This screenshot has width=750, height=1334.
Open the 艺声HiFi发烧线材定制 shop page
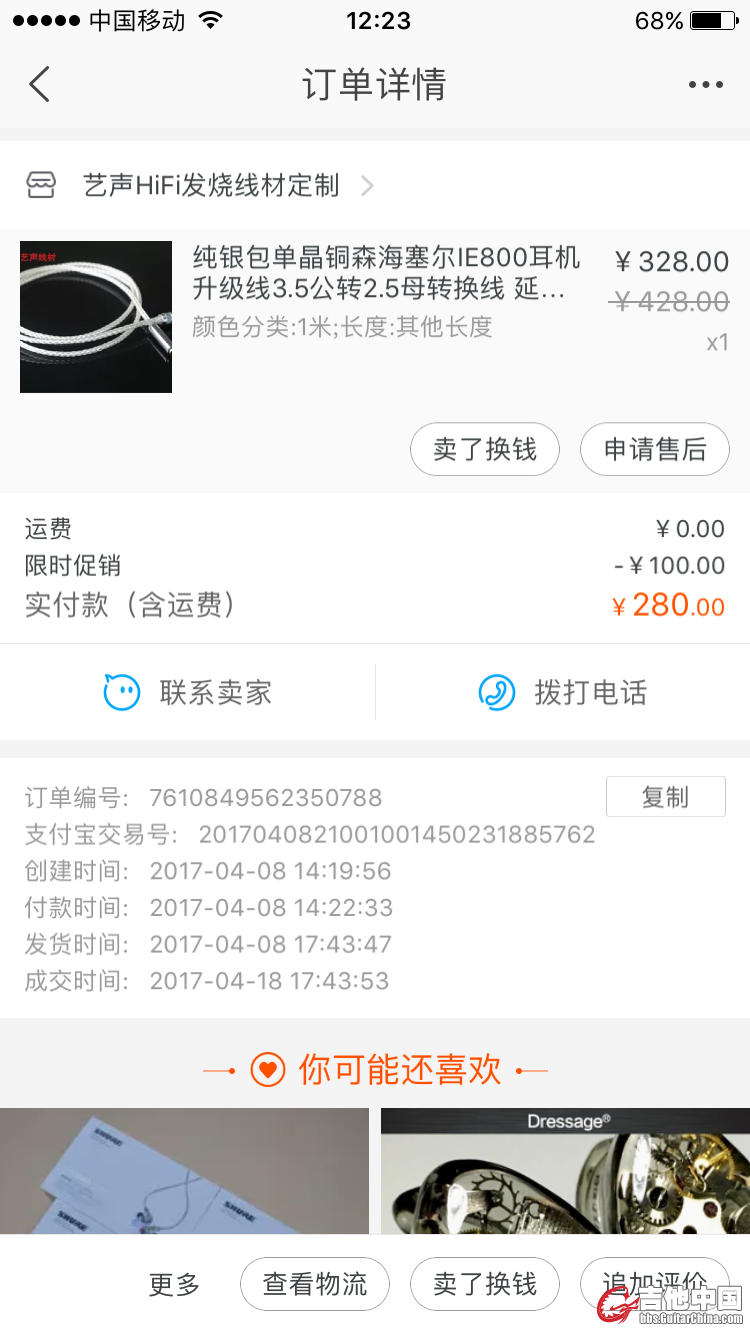coord(212,186)
